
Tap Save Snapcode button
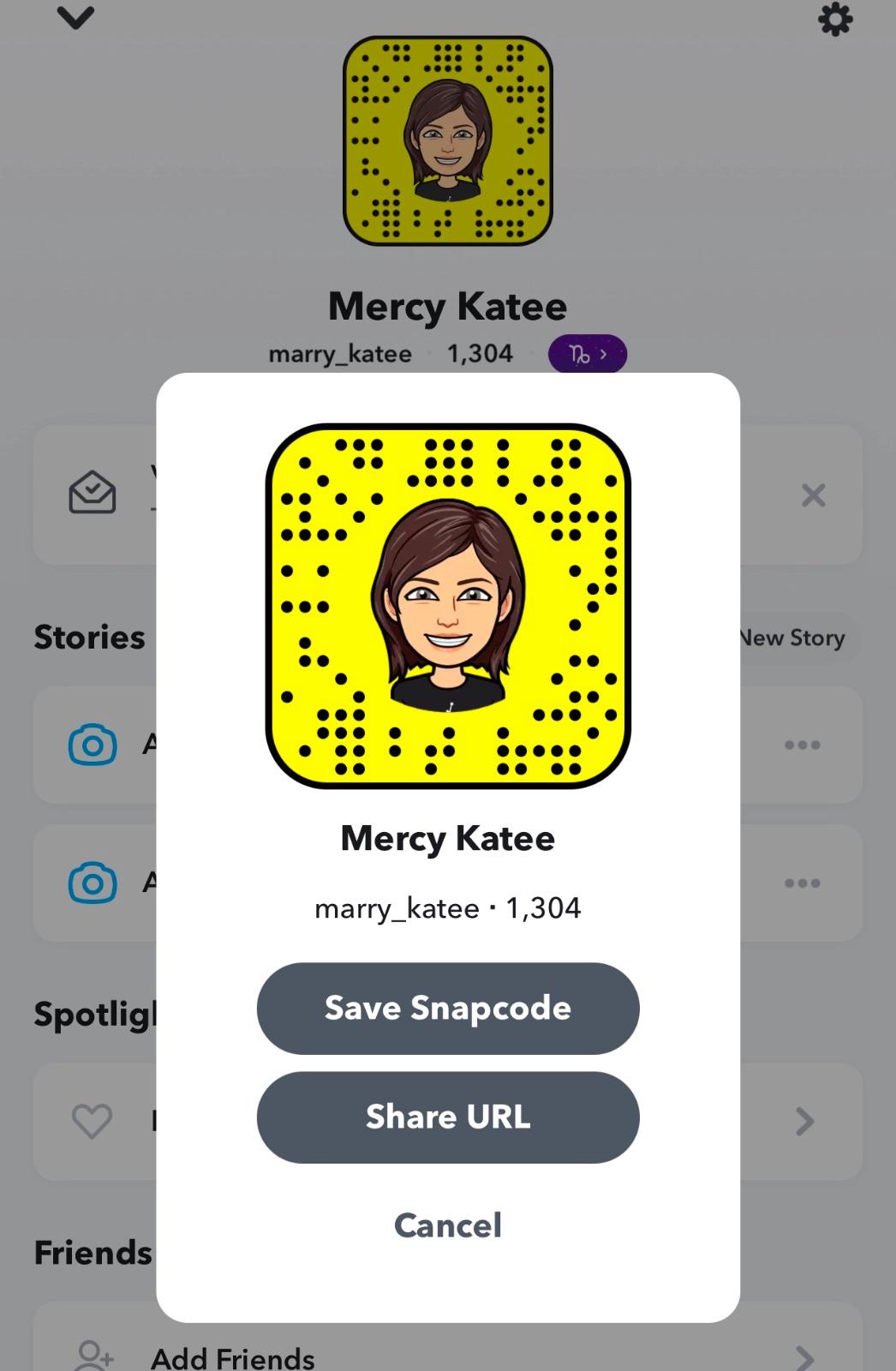pos(448,1009)
